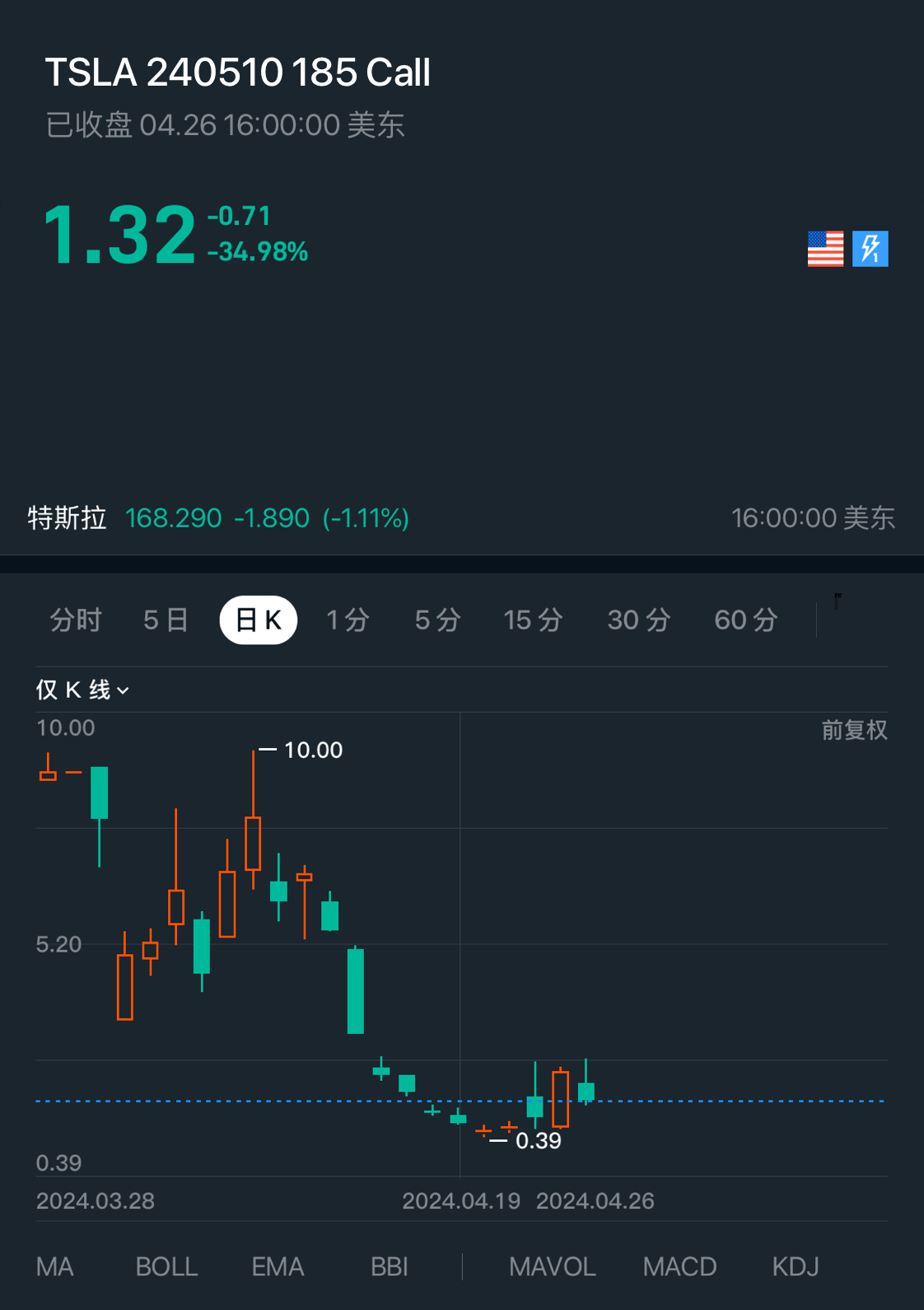This screenshot has width=924, height=1310.
Task: Tap the blue lightning quote icon
Action: point(870,249)
